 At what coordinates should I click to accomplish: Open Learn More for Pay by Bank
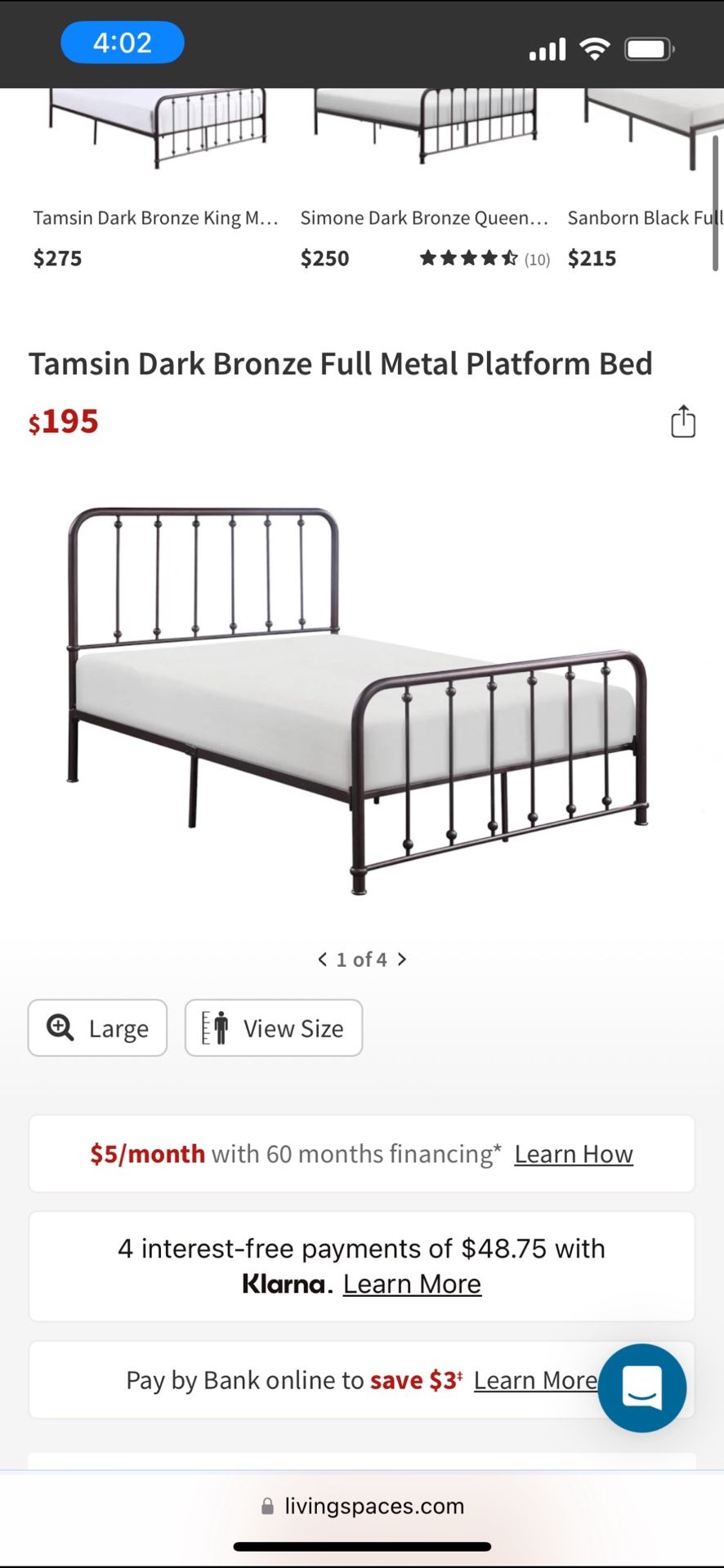coord(535,1380)
